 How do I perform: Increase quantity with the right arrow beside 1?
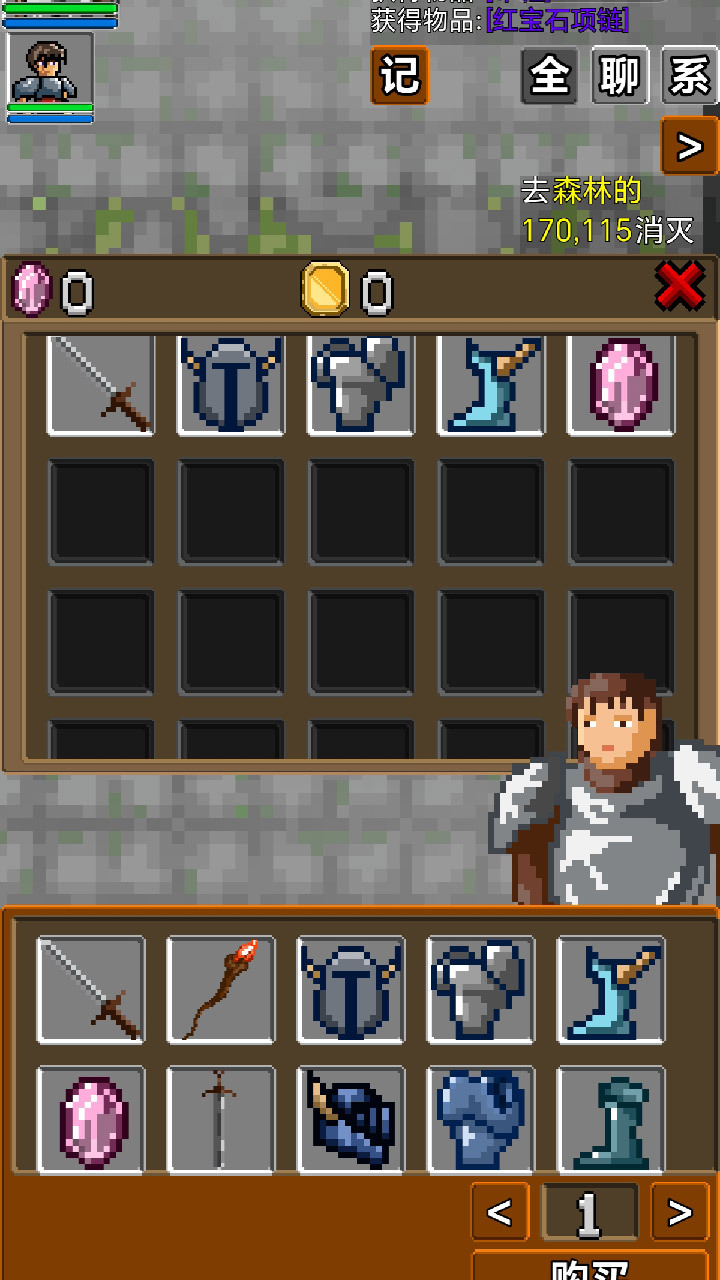pyautogui.click(x=680, y=1212)
